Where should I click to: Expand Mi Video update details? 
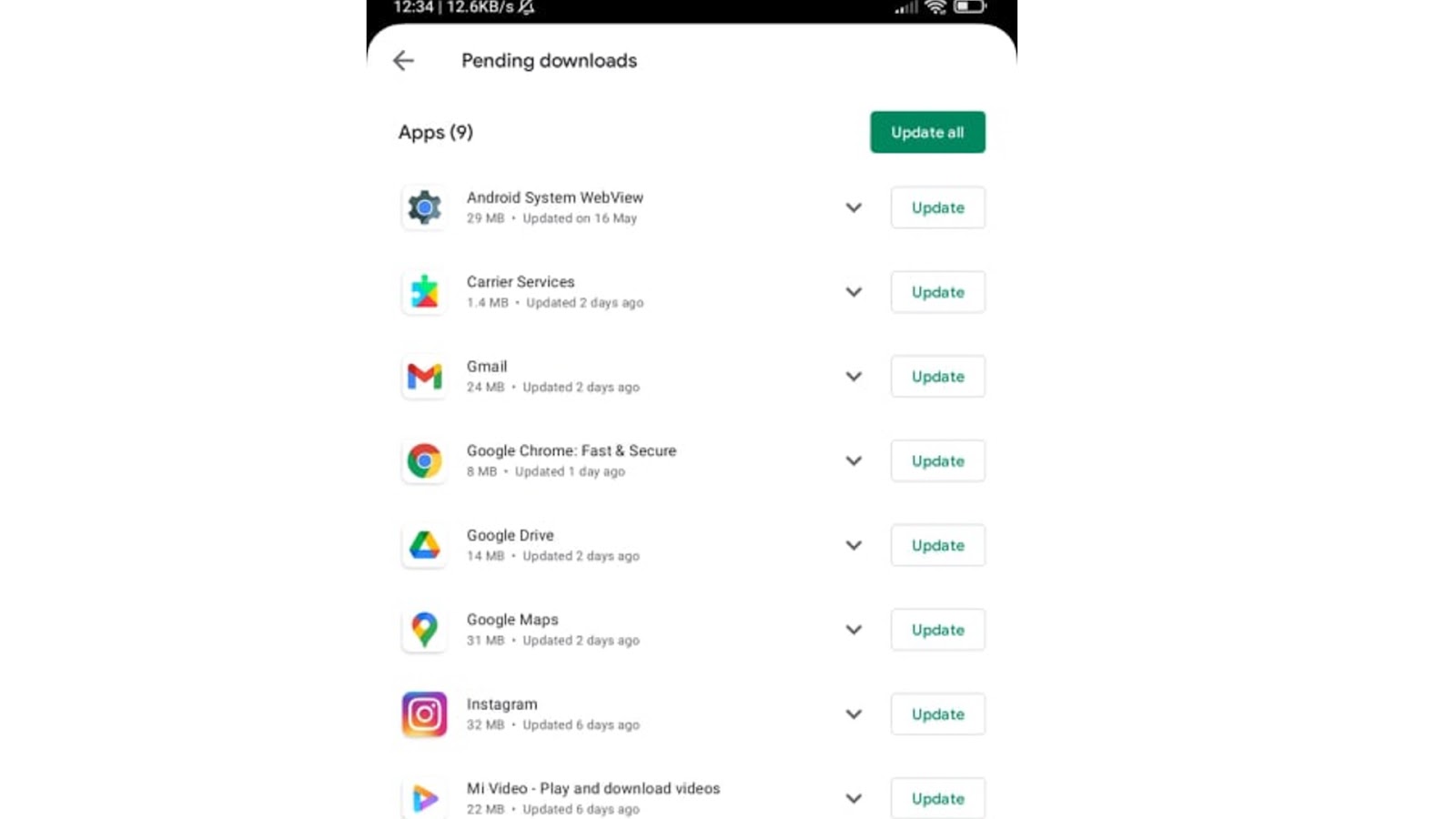pos(854,798)
